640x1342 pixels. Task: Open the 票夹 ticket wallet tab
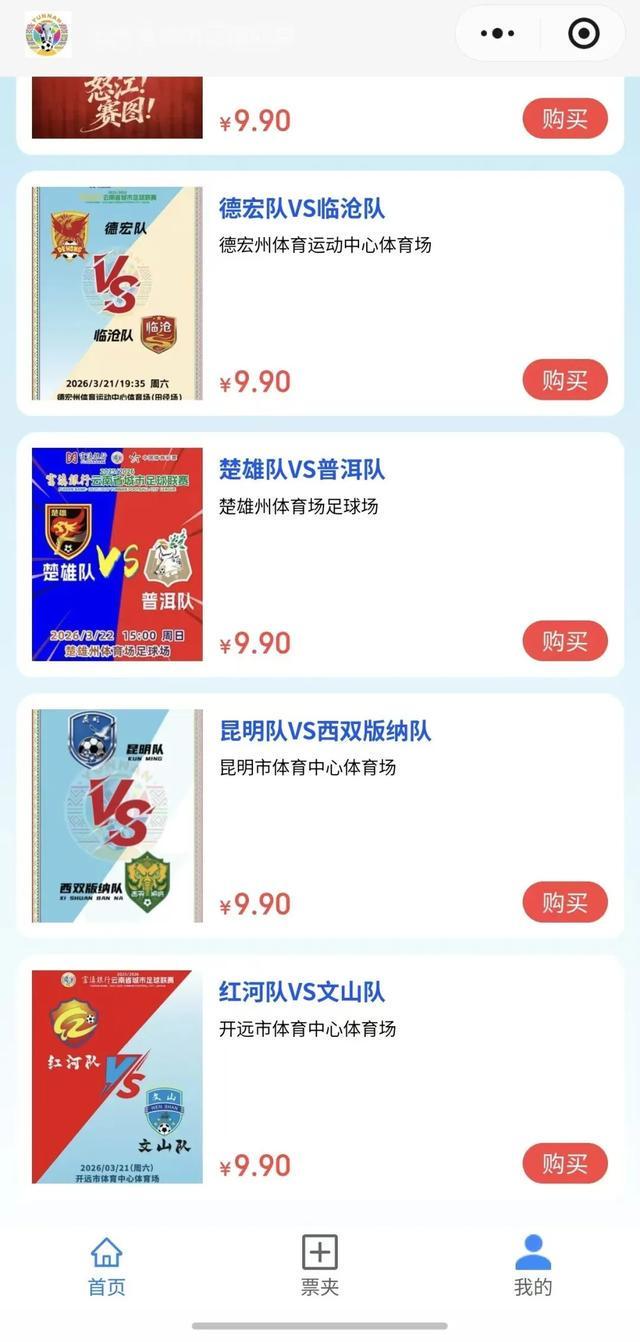(320, 1266)
